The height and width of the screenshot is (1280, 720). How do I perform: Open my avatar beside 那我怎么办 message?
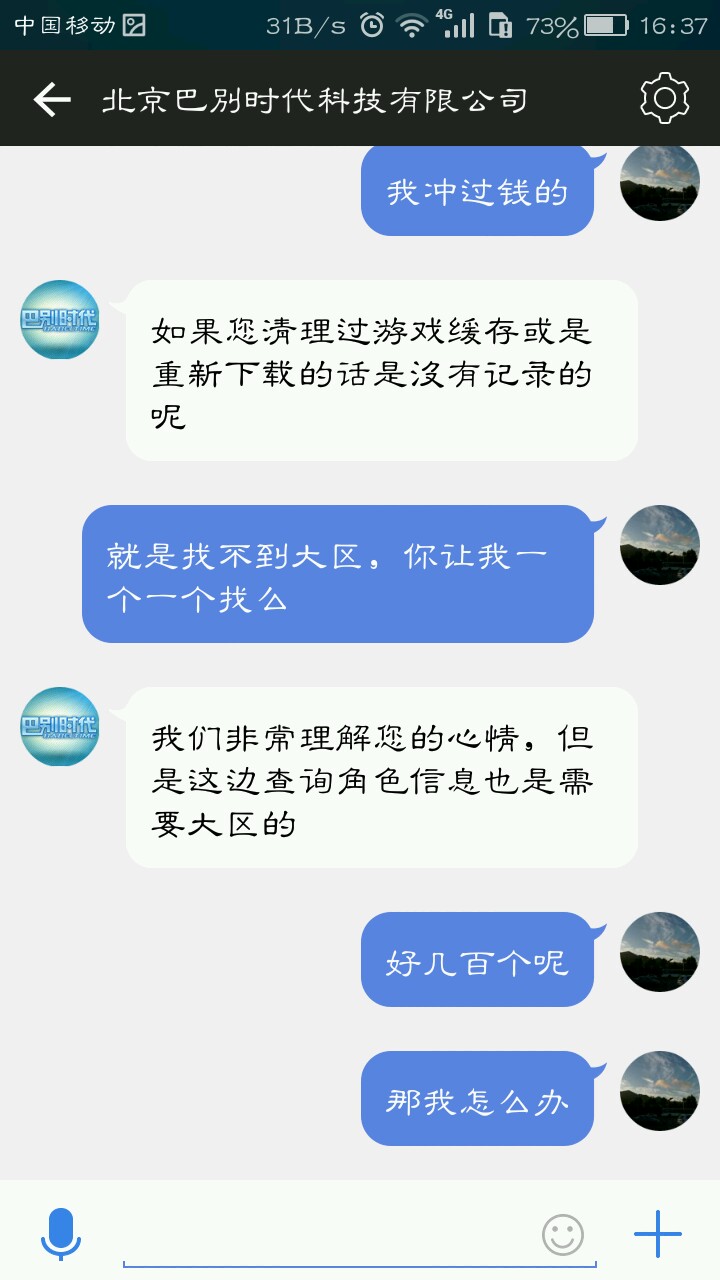[x=659, y=1091]
